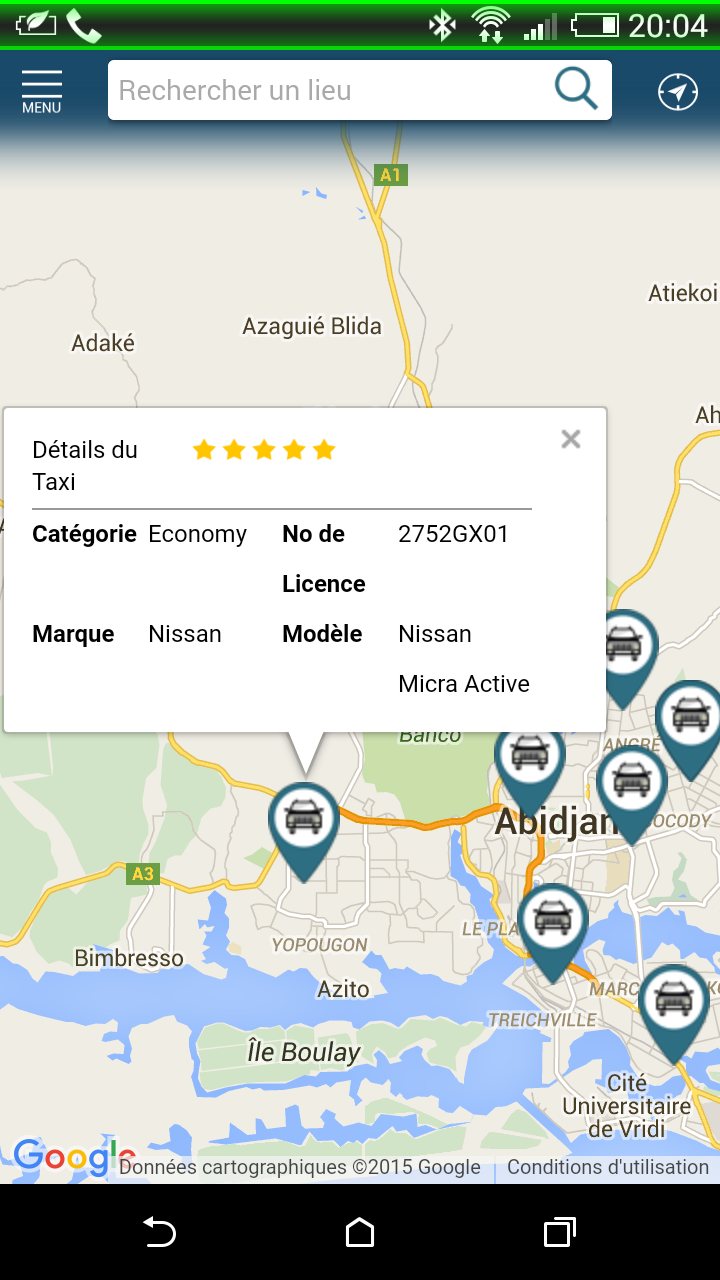The image size is (720, 1280).
Task: Select the taxi marker near Treichville
Action: pyautogui.click(x=553, y=922)
